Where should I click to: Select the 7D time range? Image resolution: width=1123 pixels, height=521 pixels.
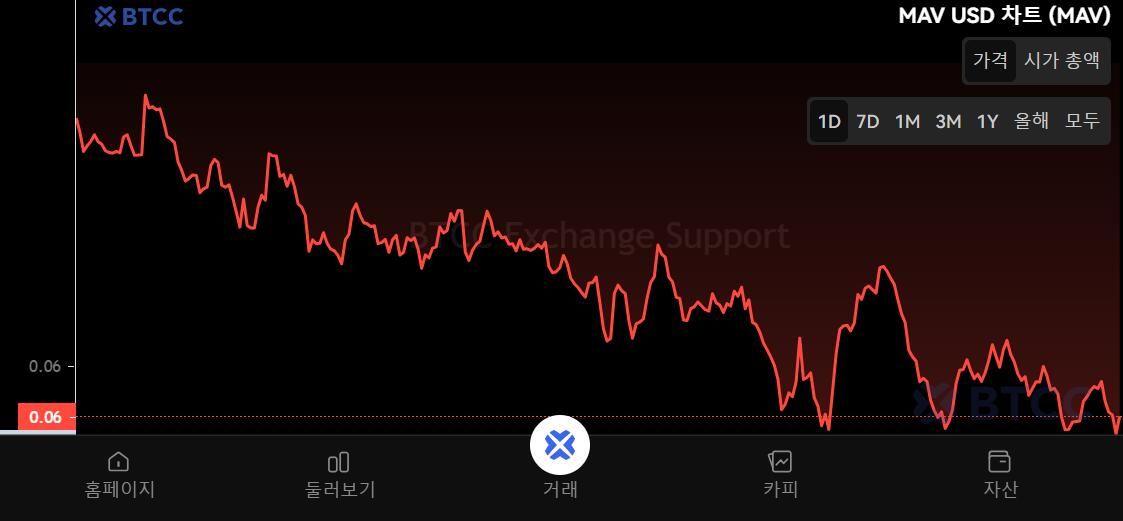click(x=867, y=121)
